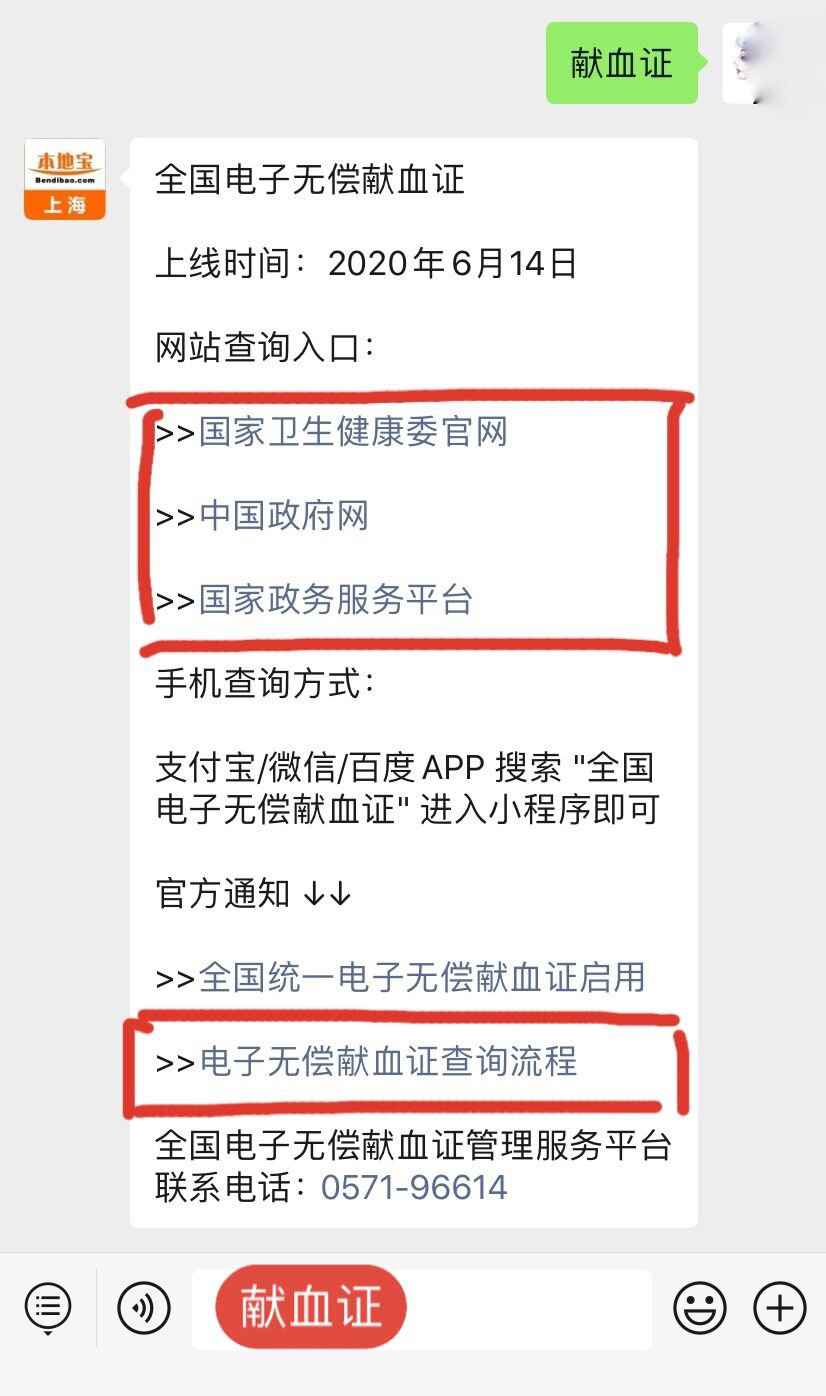The image size is (826, 1396).
Task: Click the 网站查询入口 heading text
Action: click(x=267, y=348)
